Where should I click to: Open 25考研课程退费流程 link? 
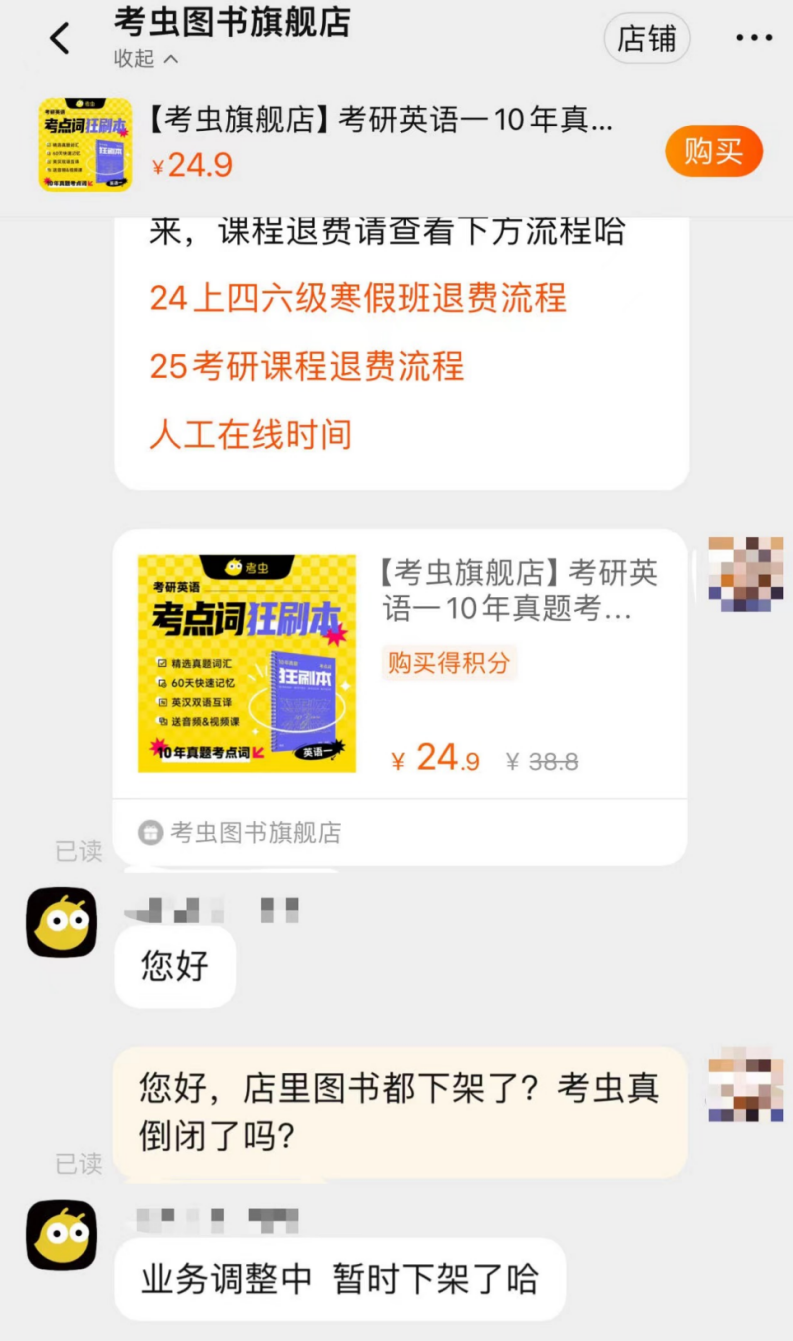(x=307, y=366)
